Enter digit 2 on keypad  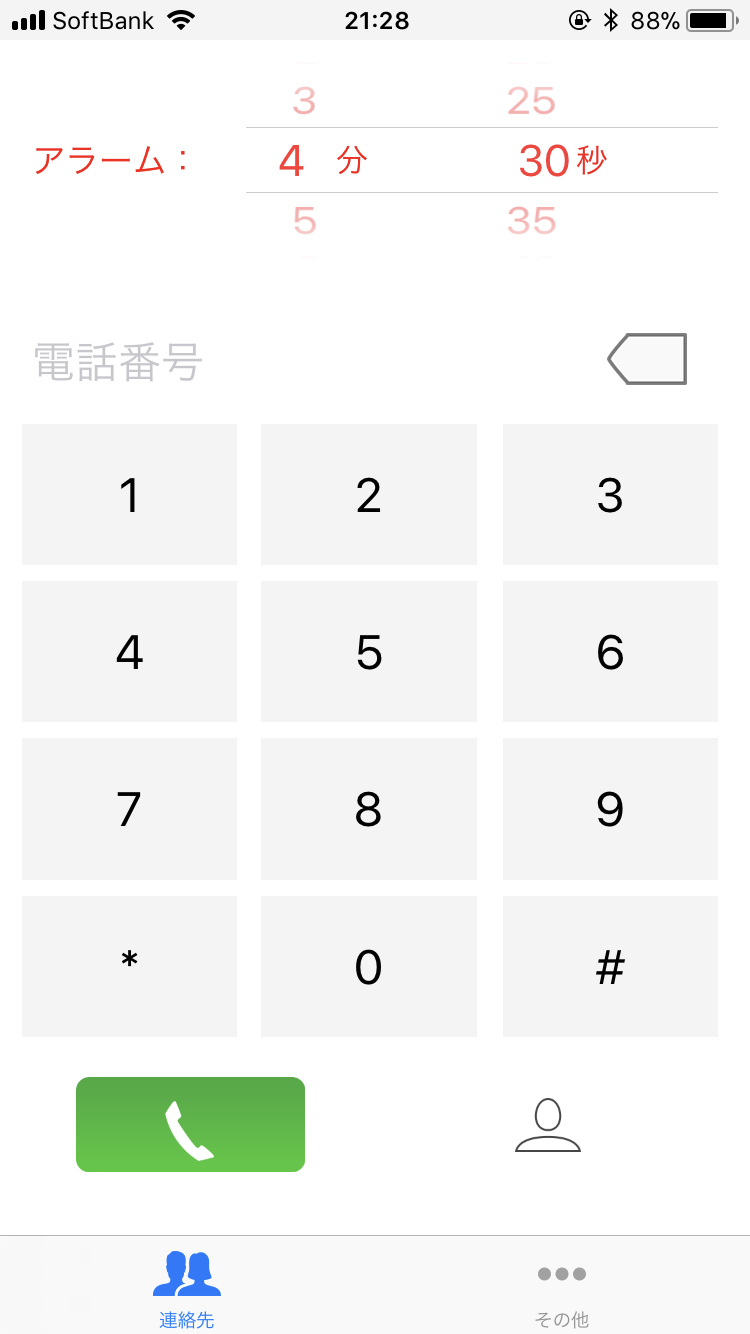368,495
